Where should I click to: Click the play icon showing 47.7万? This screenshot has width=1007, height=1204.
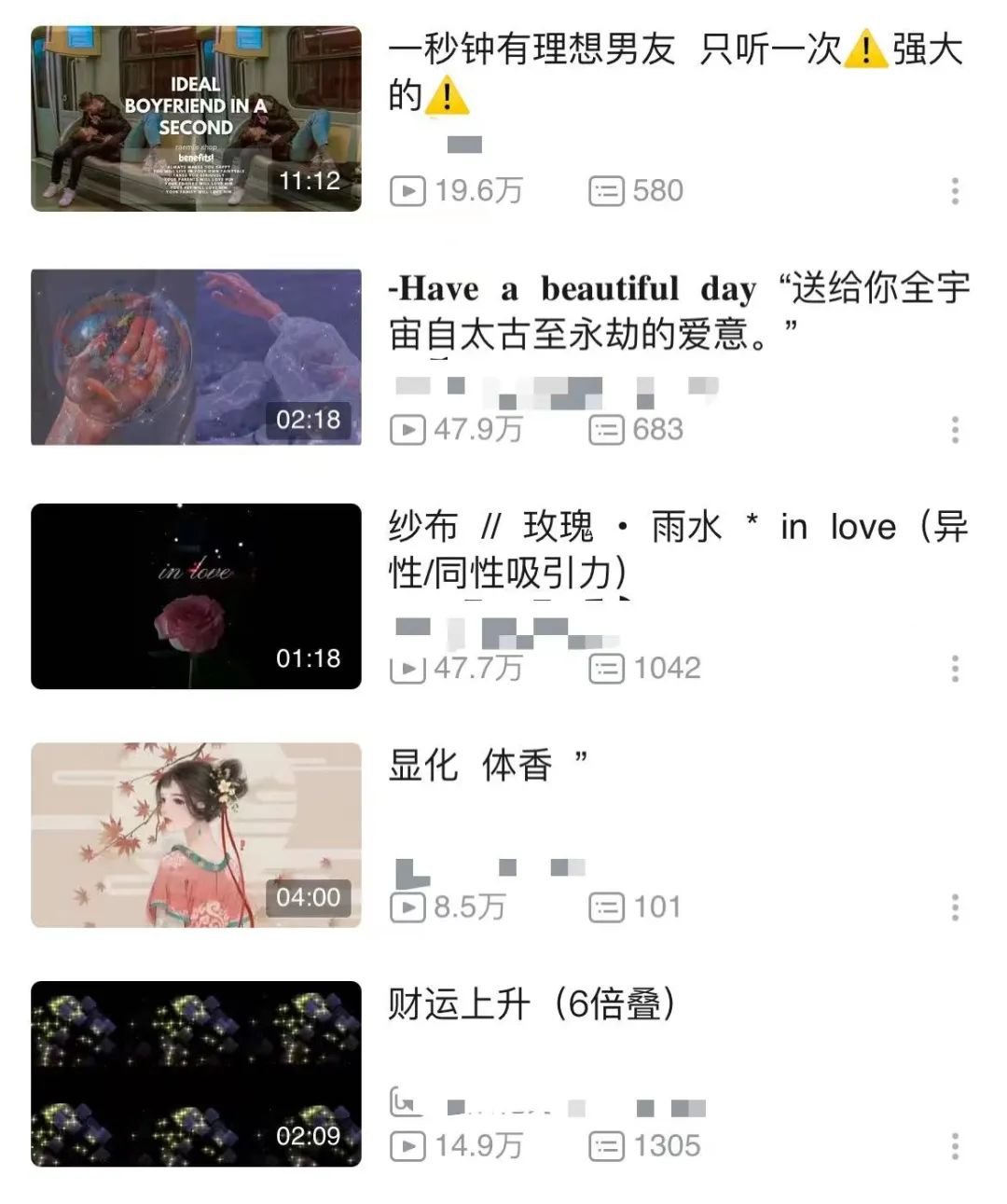[407, 667]
